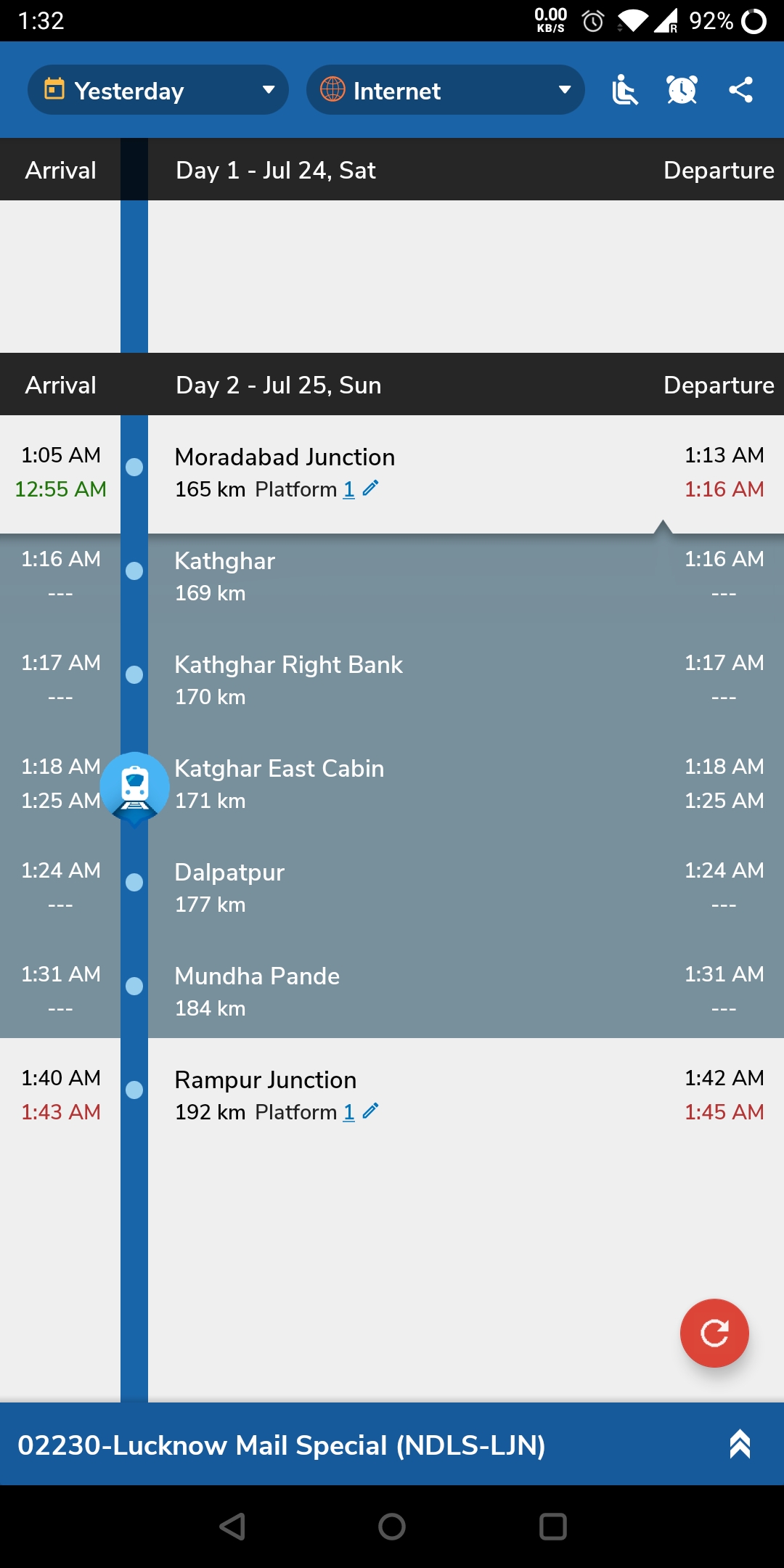Screen dimensions: 784x1568
Task: Edit platform number for Moradabad Junction
Action: [x=370, y=489]
